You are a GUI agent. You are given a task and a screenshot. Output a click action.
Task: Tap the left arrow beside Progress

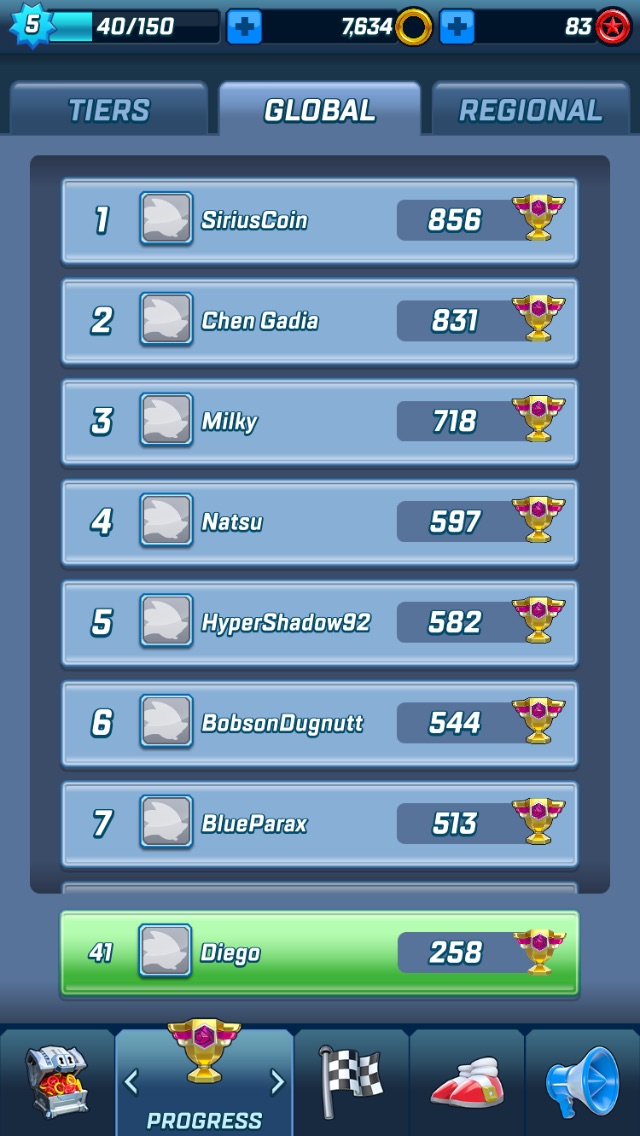click(131, 1081)
